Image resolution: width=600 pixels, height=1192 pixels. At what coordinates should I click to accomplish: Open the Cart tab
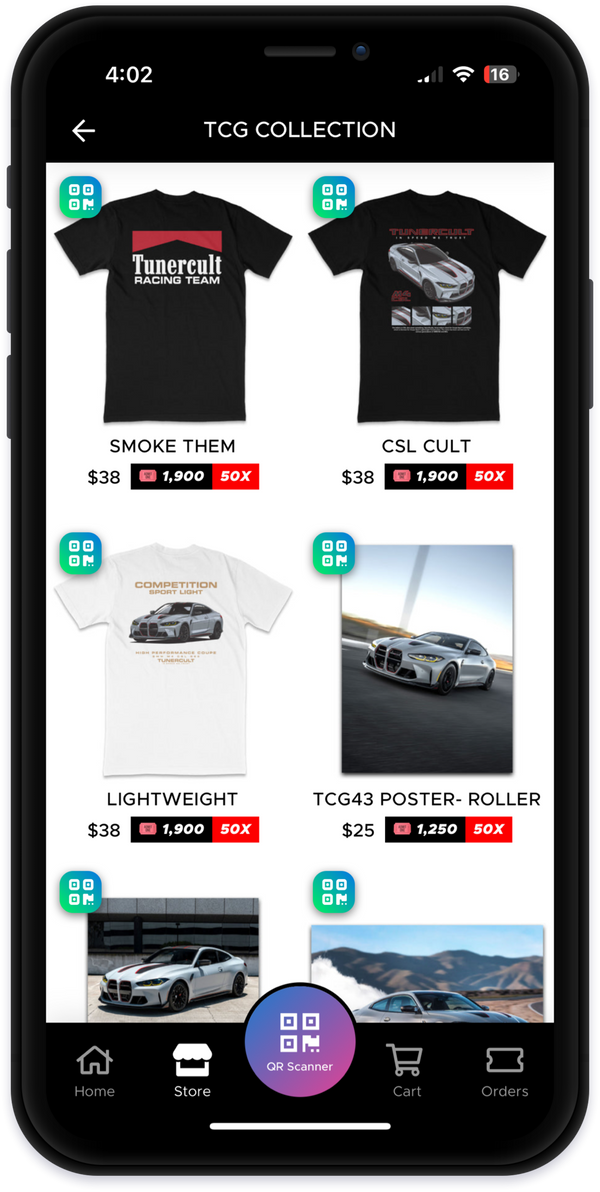coord(406,1071)
